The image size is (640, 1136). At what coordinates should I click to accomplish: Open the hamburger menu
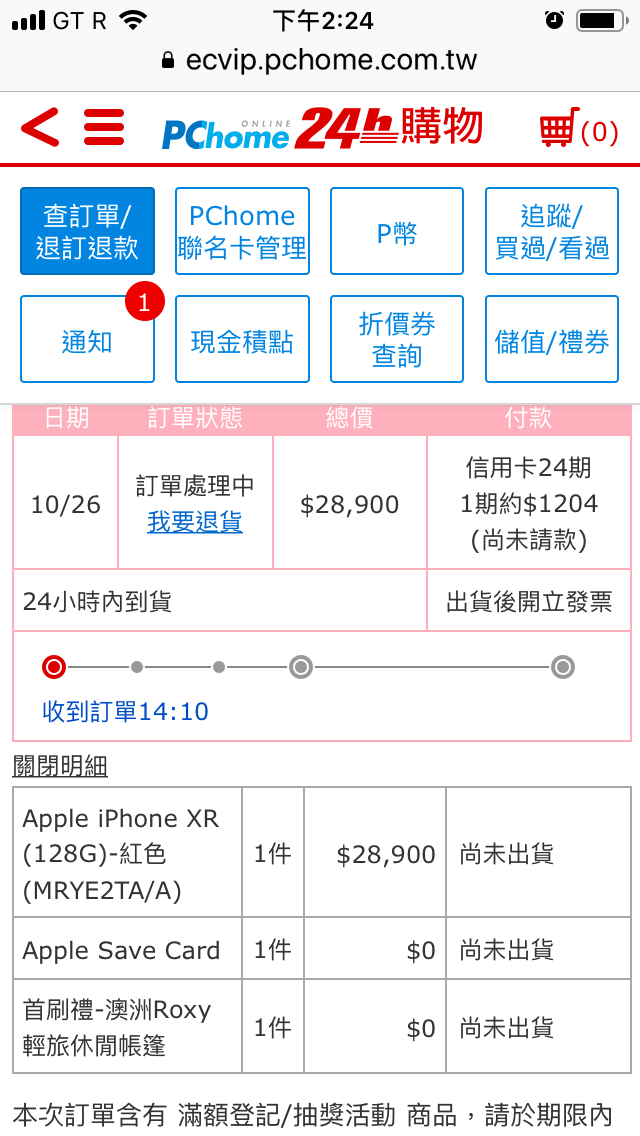point(104,128)
